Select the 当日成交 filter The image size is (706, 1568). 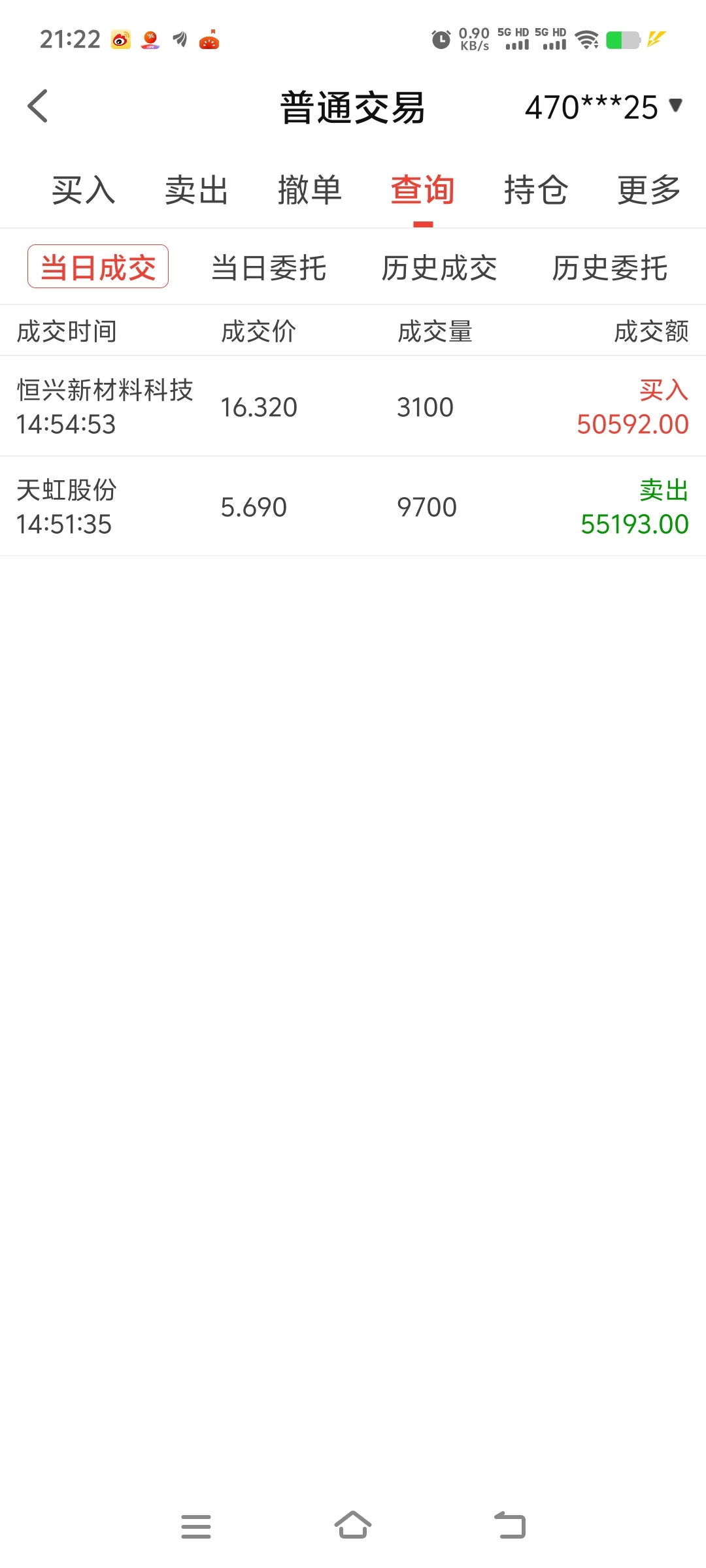[x=98, y=267]
